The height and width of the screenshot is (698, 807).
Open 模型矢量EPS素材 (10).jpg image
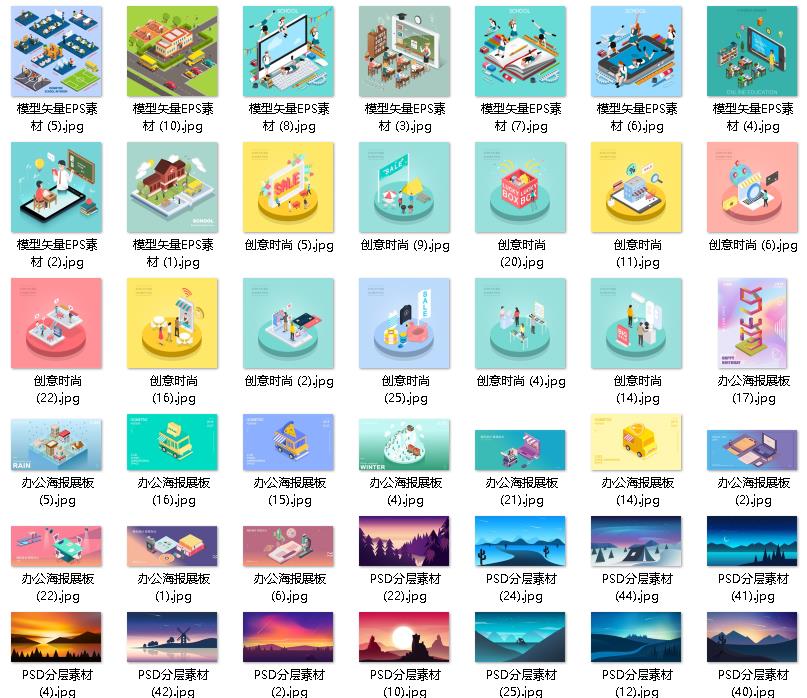(x=174, y=50)
